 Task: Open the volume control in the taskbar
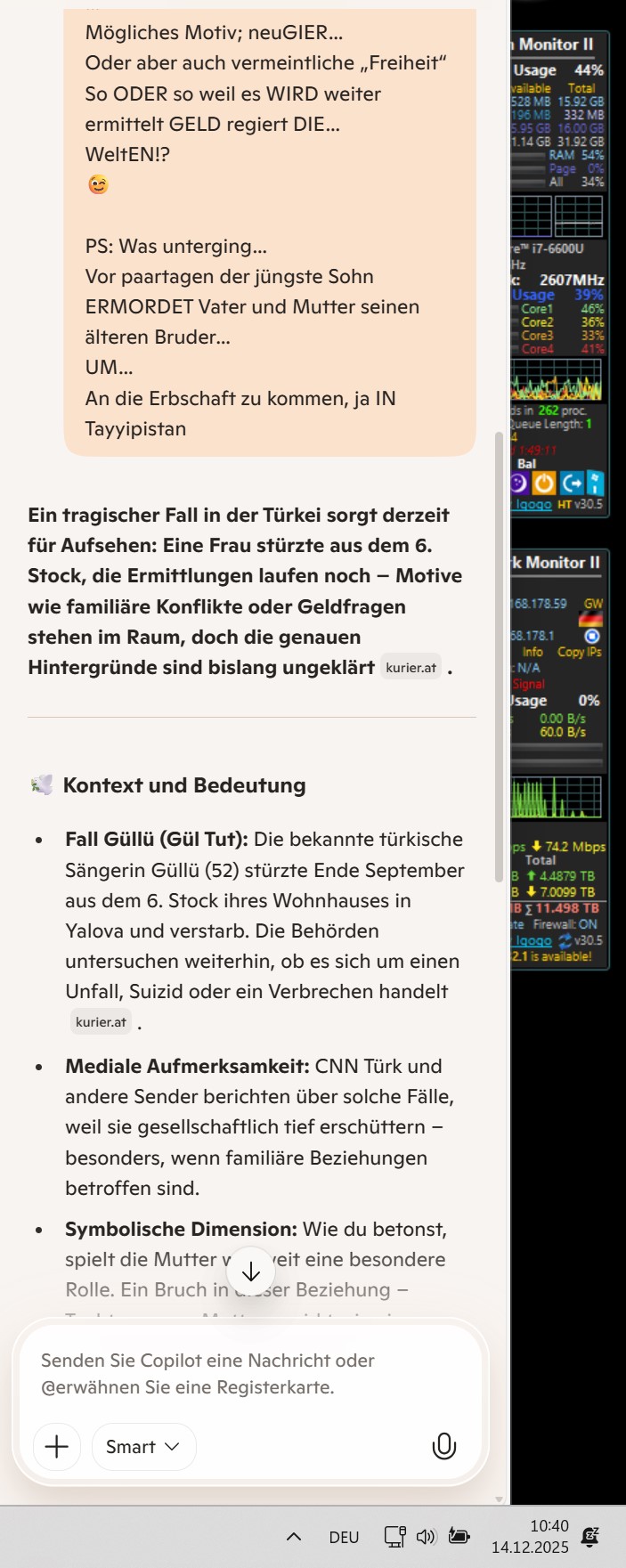click(427, 1536)
